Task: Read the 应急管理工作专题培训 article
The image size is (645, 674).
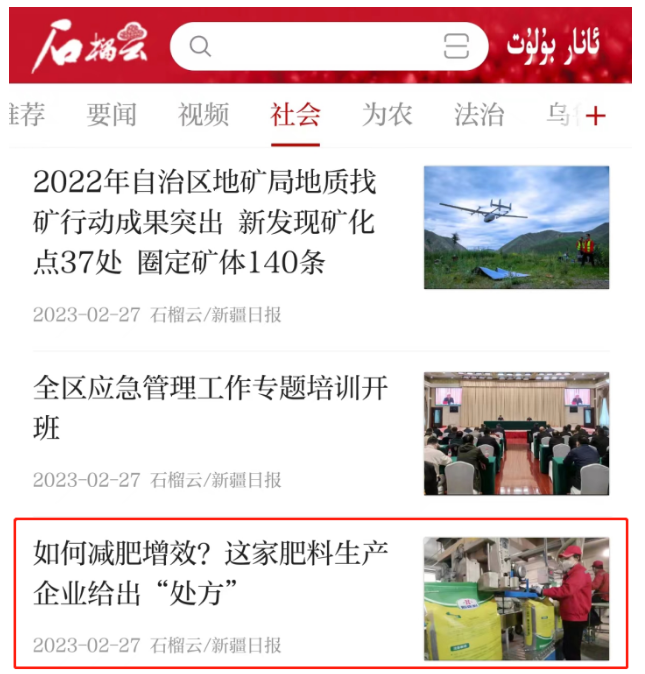Action: click(x=210, y=407)
